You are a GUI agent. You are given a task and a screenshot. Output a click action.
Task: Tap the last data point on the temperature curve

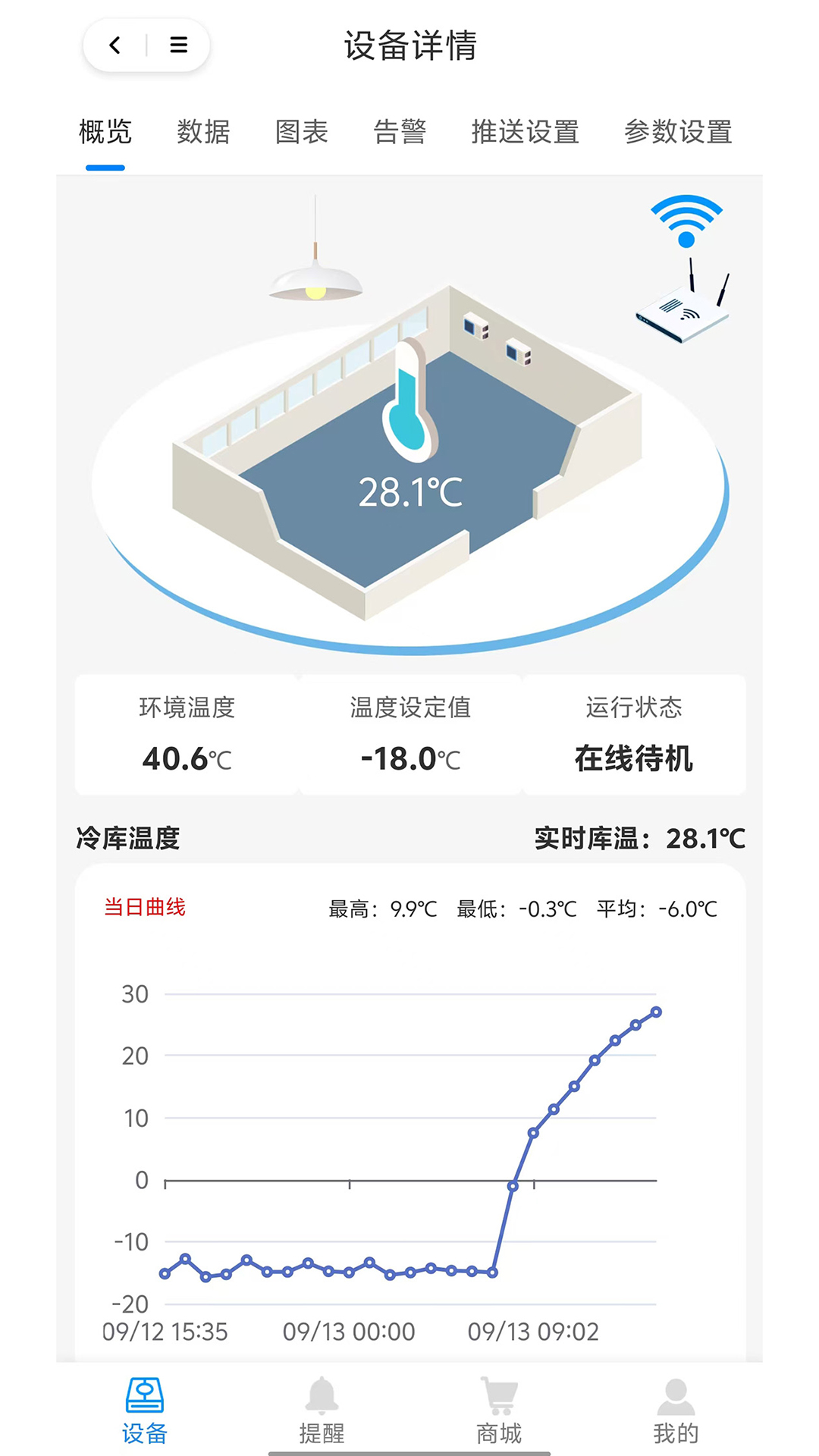[657, 1011]
